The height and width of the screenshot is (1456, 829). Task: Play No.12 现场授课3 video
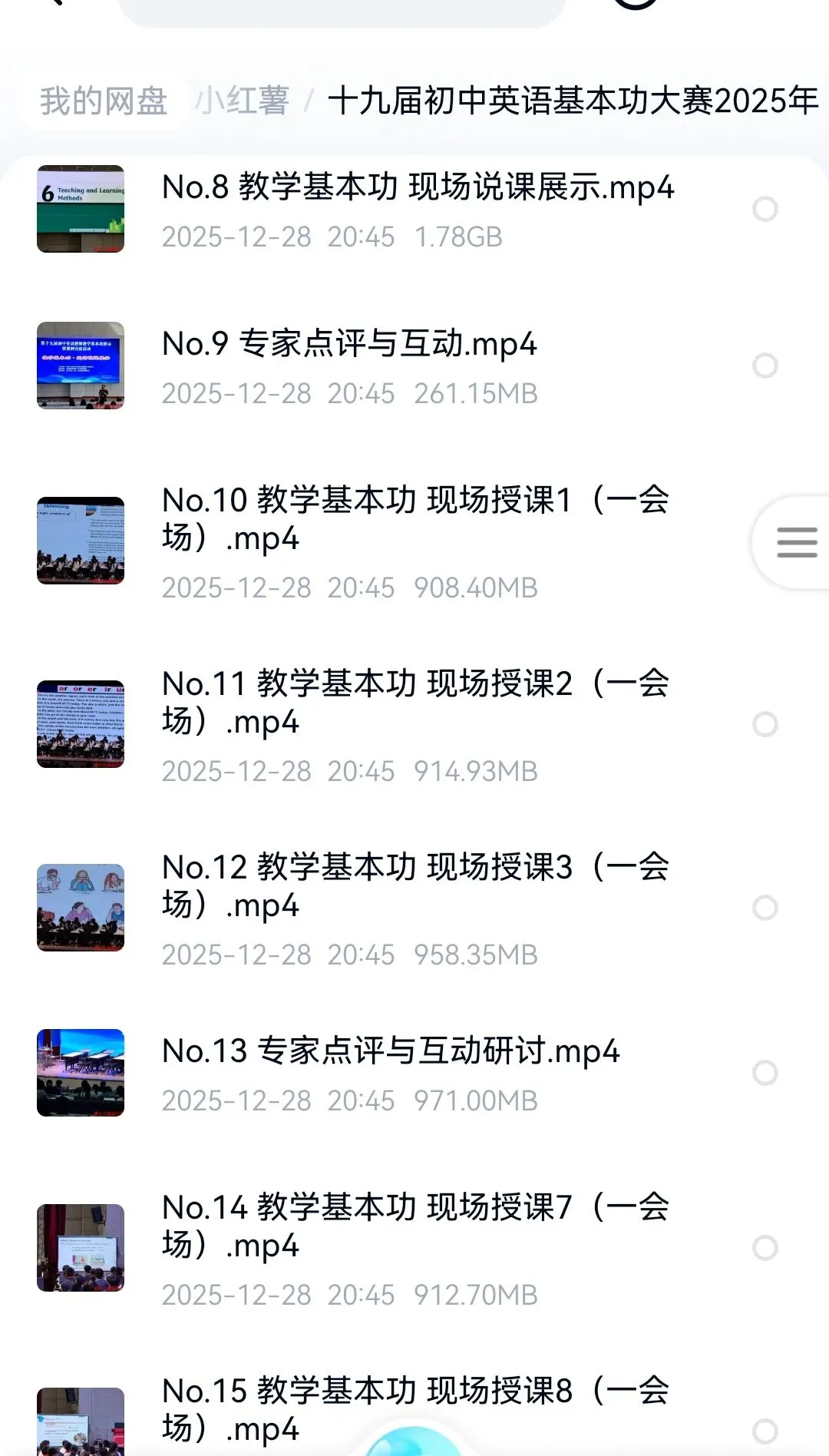click(414, 886)
